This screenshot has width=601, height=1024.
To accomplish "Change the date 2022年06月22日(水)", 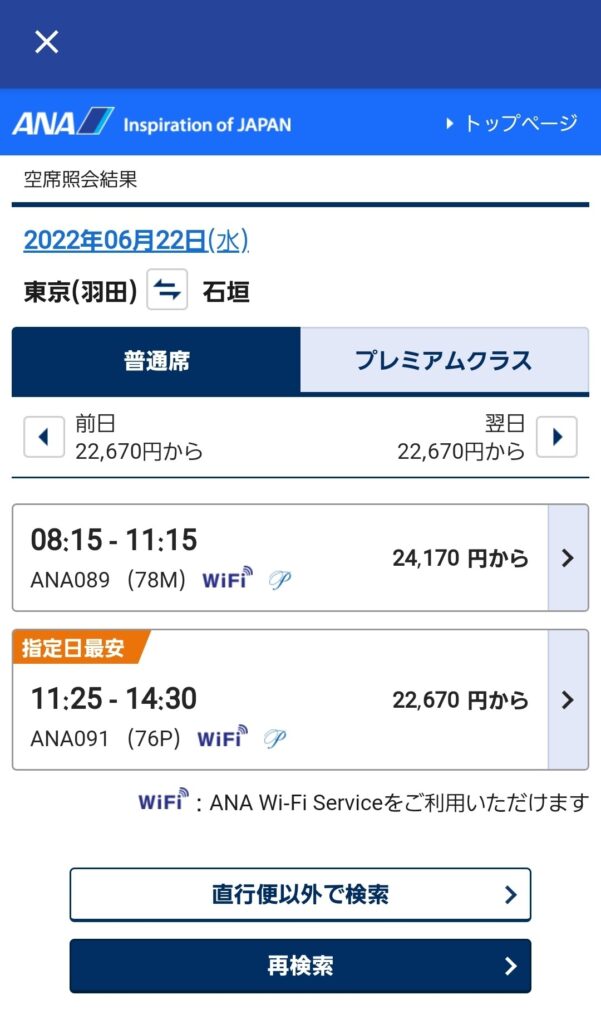I will click(x=136, y=241).
